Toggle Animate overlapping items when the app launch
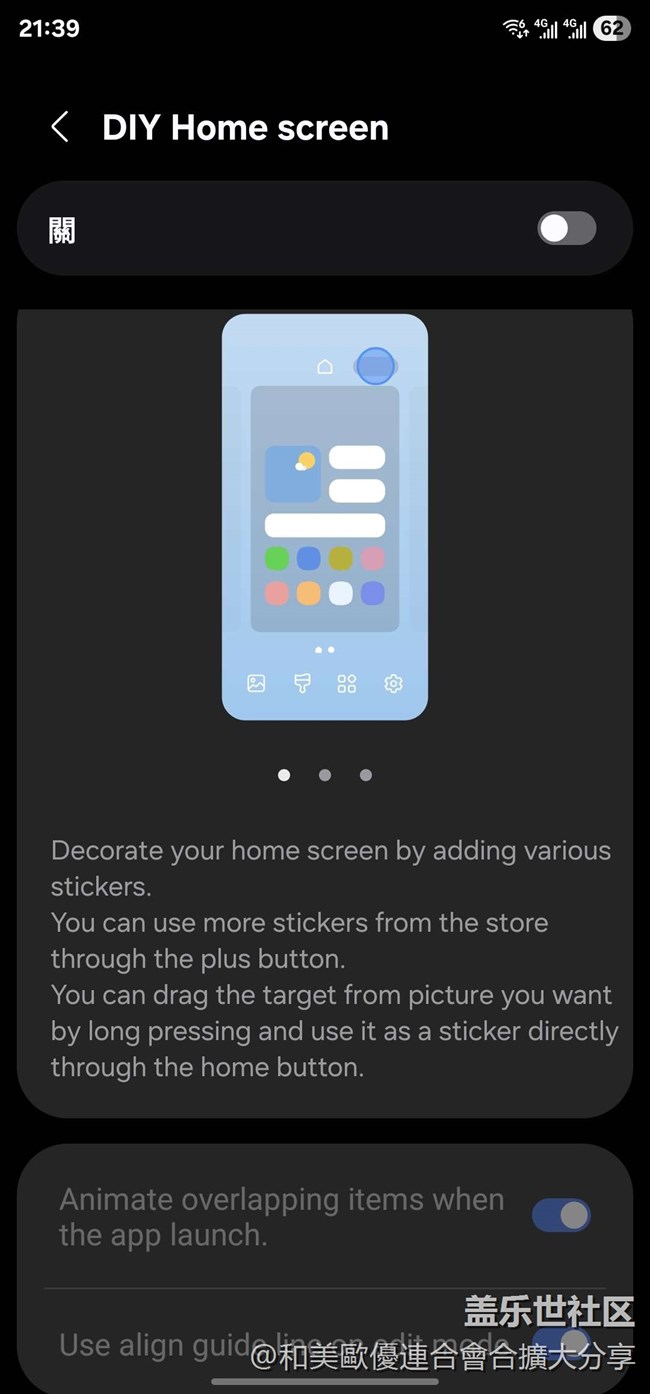 point(561,1216)
